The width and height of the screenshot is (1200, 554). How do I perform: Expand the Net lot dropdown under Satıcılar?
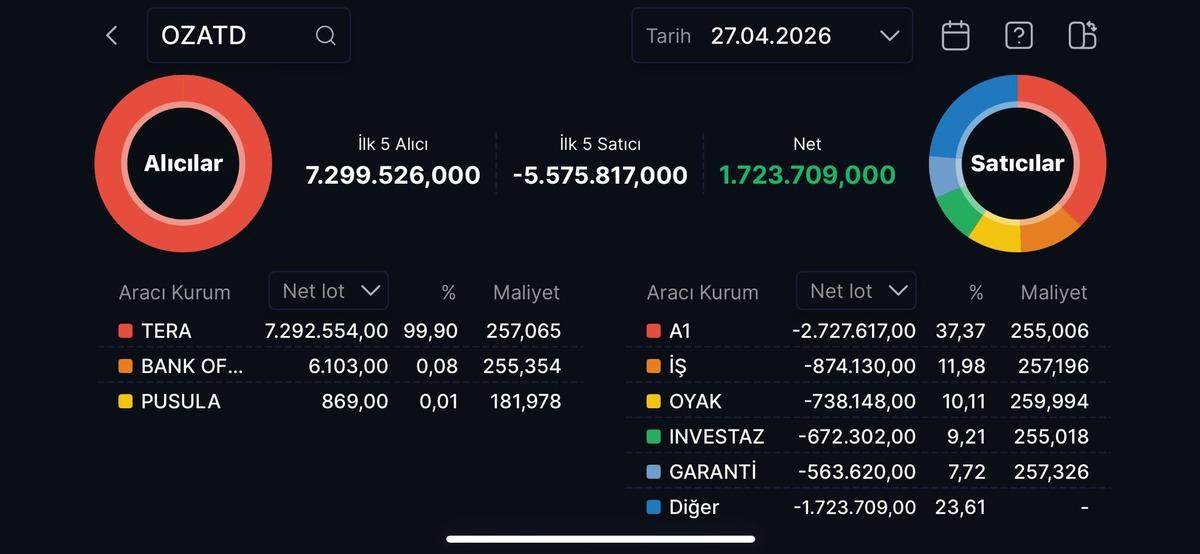[856, 291]
